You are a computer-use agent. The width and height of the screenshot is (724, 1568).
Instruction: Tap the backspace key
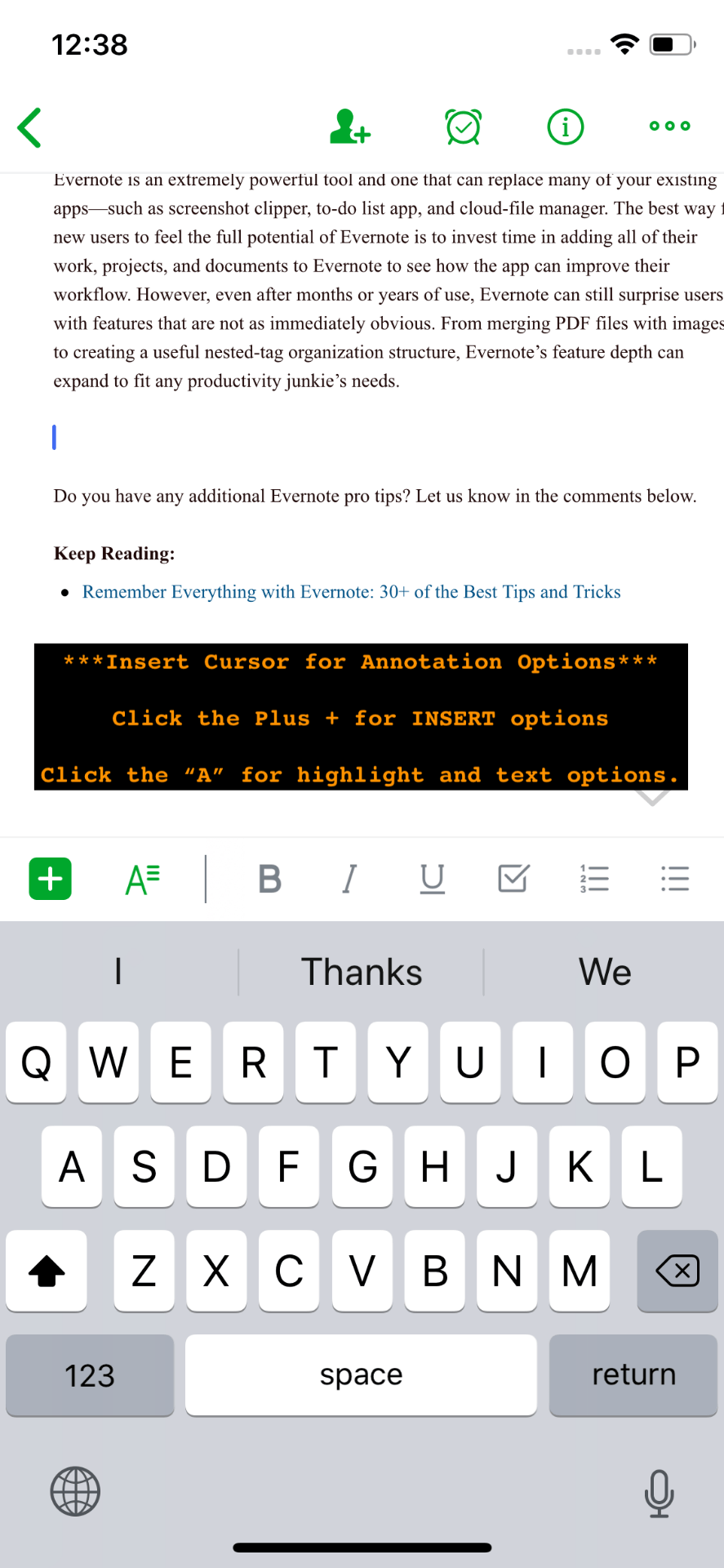click(677, 1271)
